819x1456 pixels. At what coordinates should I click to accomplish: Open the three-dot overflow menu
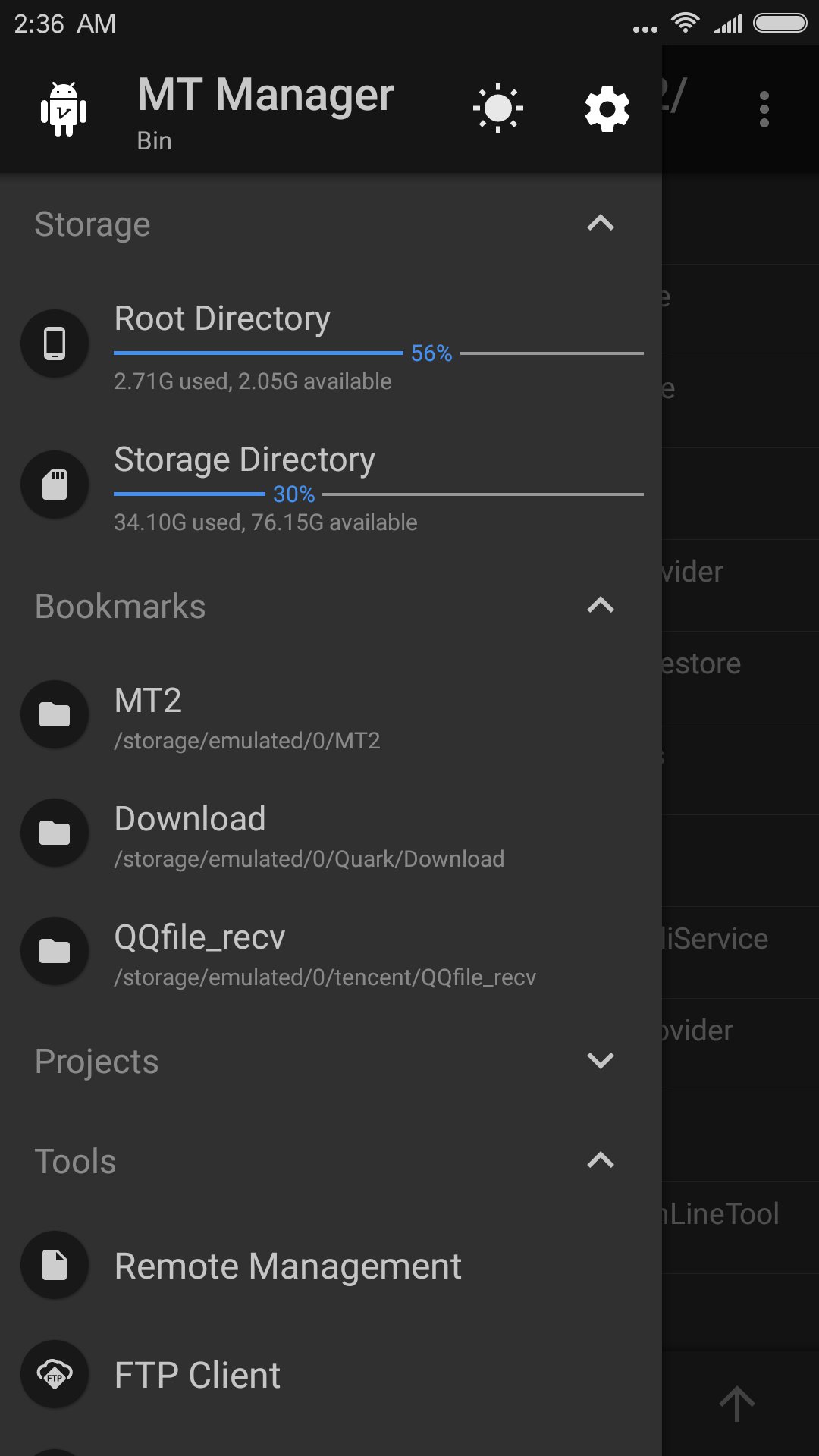pos(764,108)
